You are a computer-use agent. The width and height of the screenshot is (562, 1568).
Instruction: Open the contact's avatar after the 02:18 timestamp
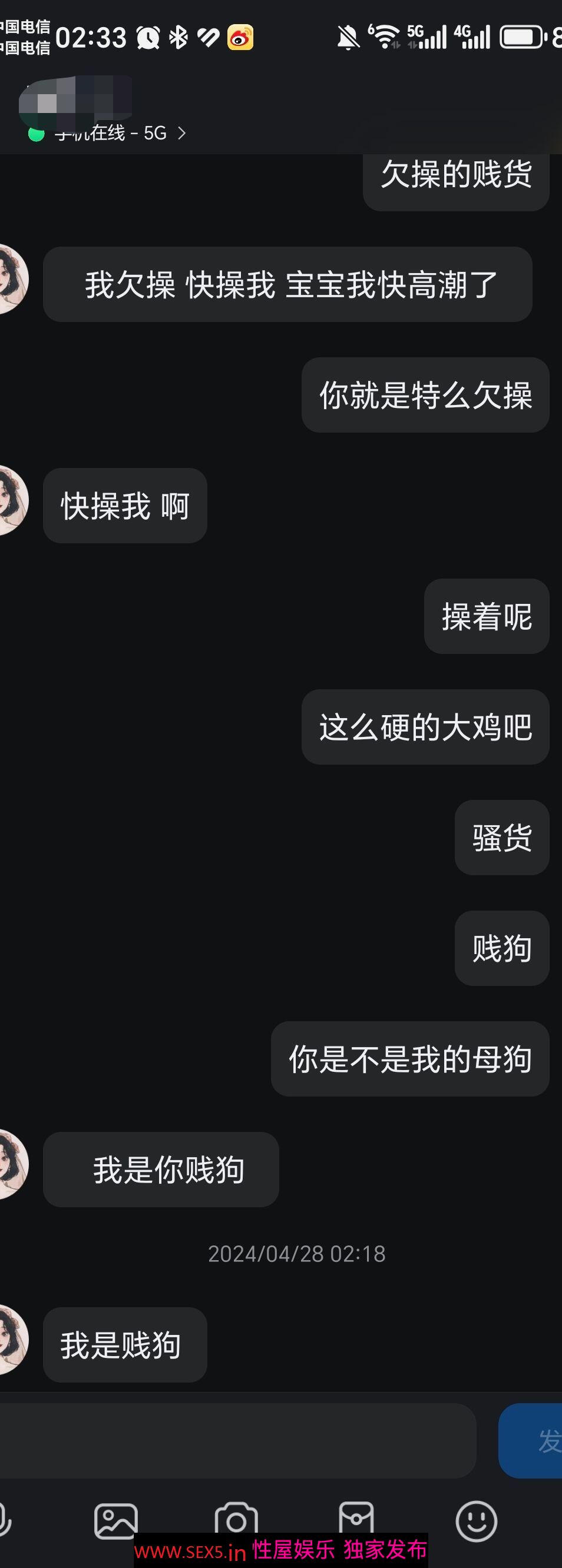[x=12, y=1340]
